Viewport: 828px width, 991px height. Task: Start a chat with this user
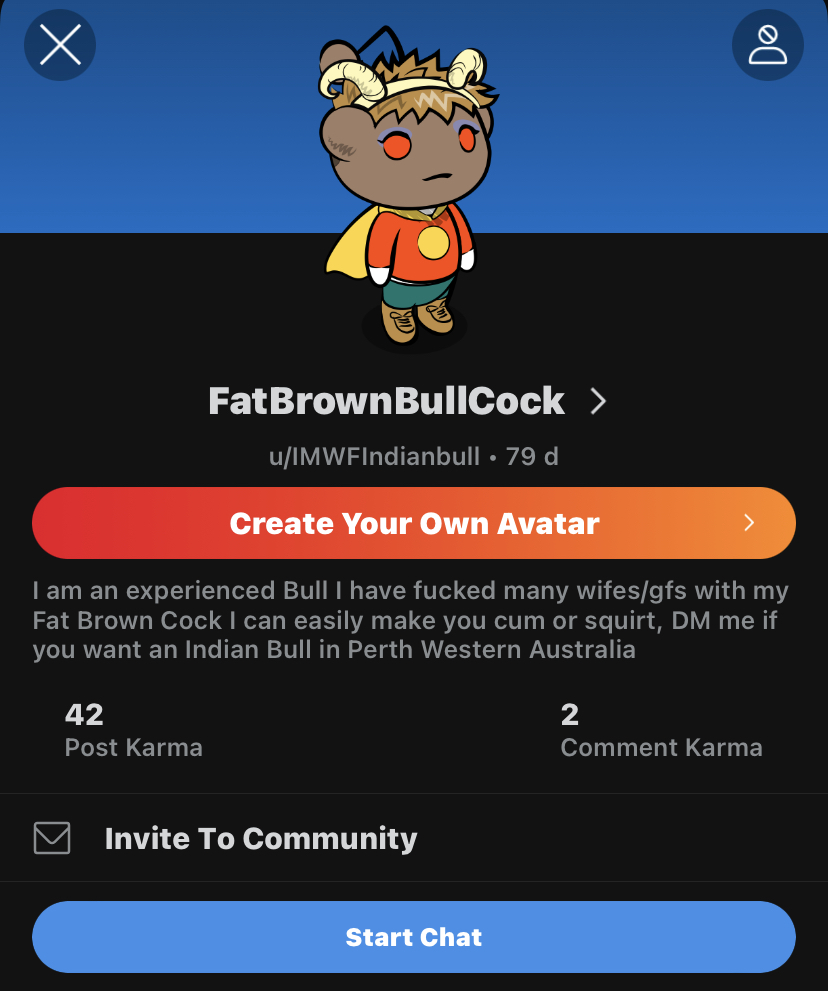tap(414, 937)
